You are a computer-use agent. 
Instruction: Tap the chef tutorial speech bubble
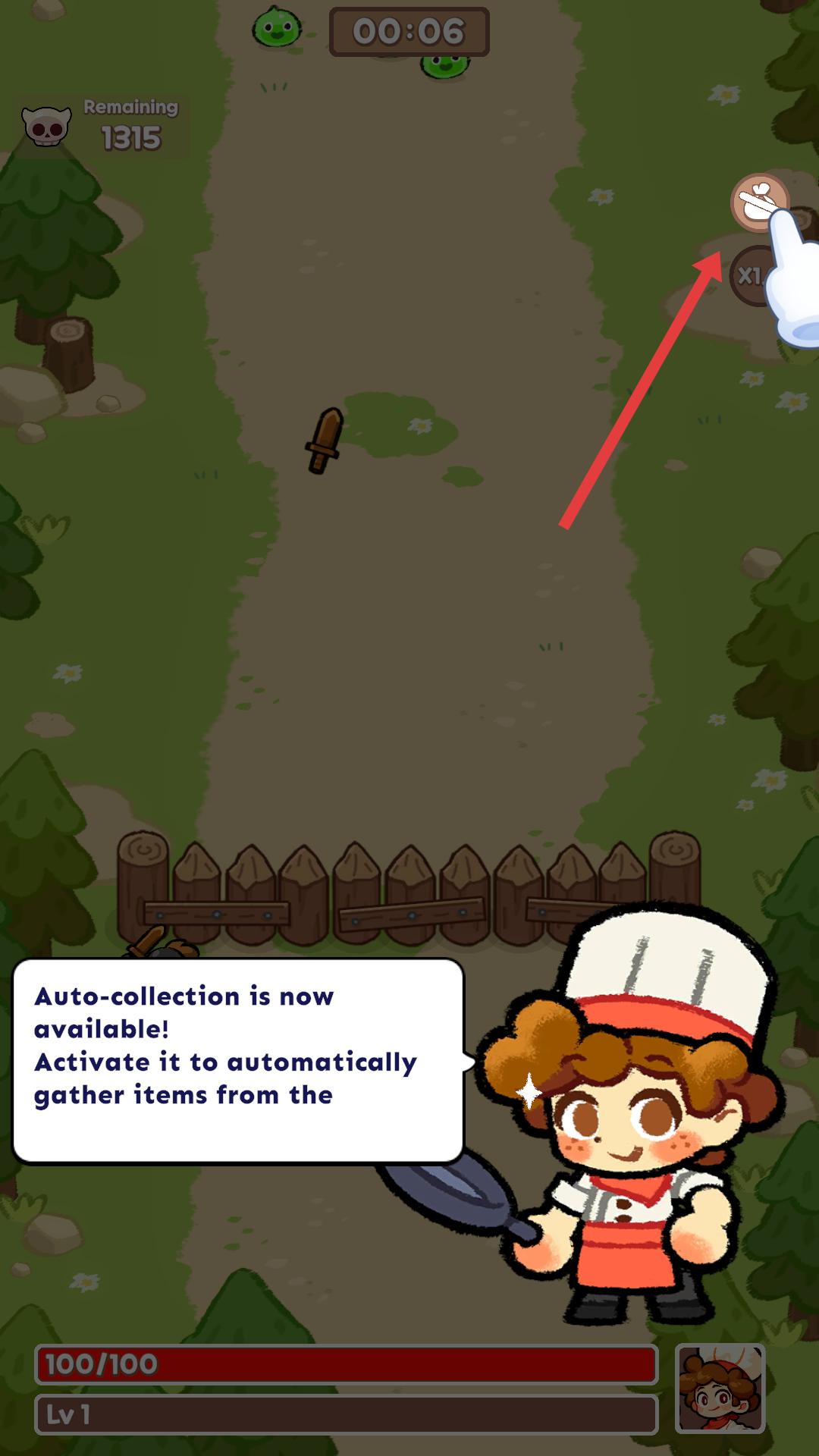tap(237, 1060)
